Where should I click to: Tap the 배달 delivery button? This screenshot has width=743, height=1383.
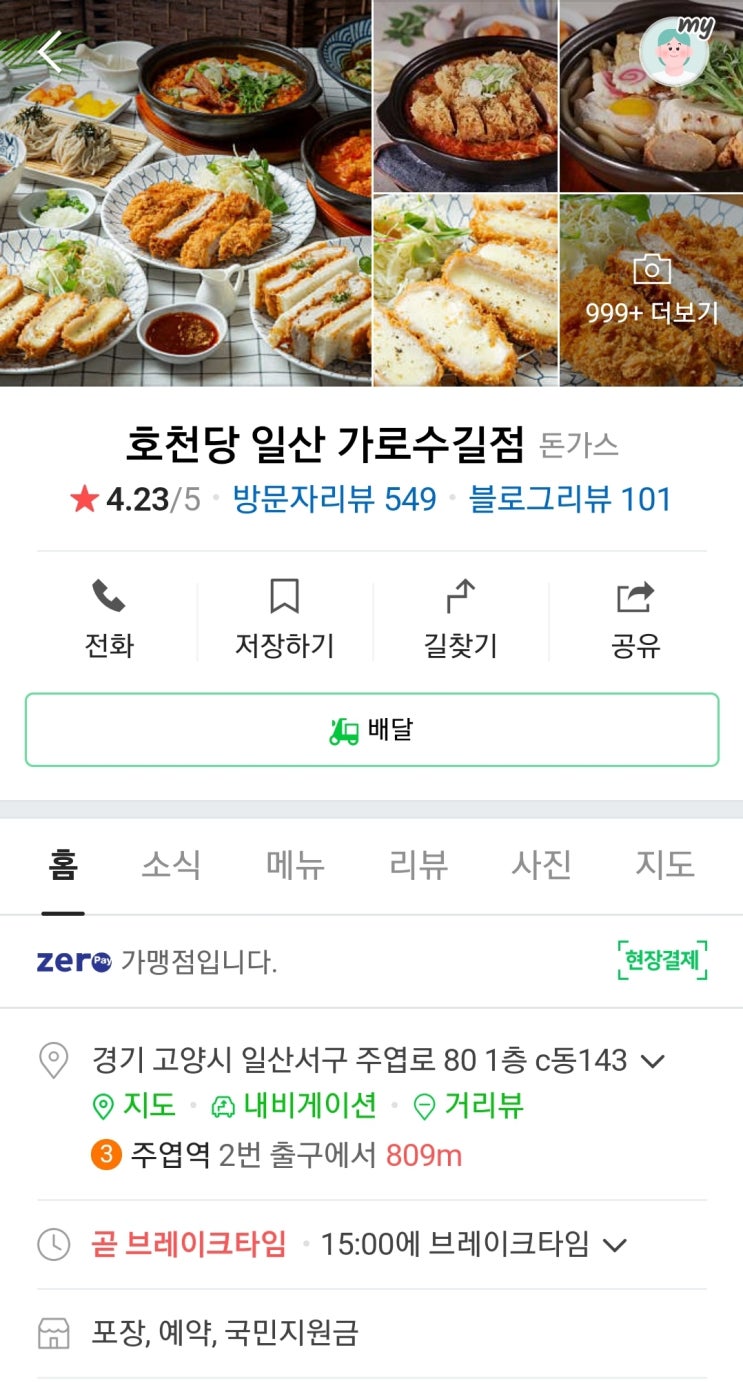click(x=371, y=730)
